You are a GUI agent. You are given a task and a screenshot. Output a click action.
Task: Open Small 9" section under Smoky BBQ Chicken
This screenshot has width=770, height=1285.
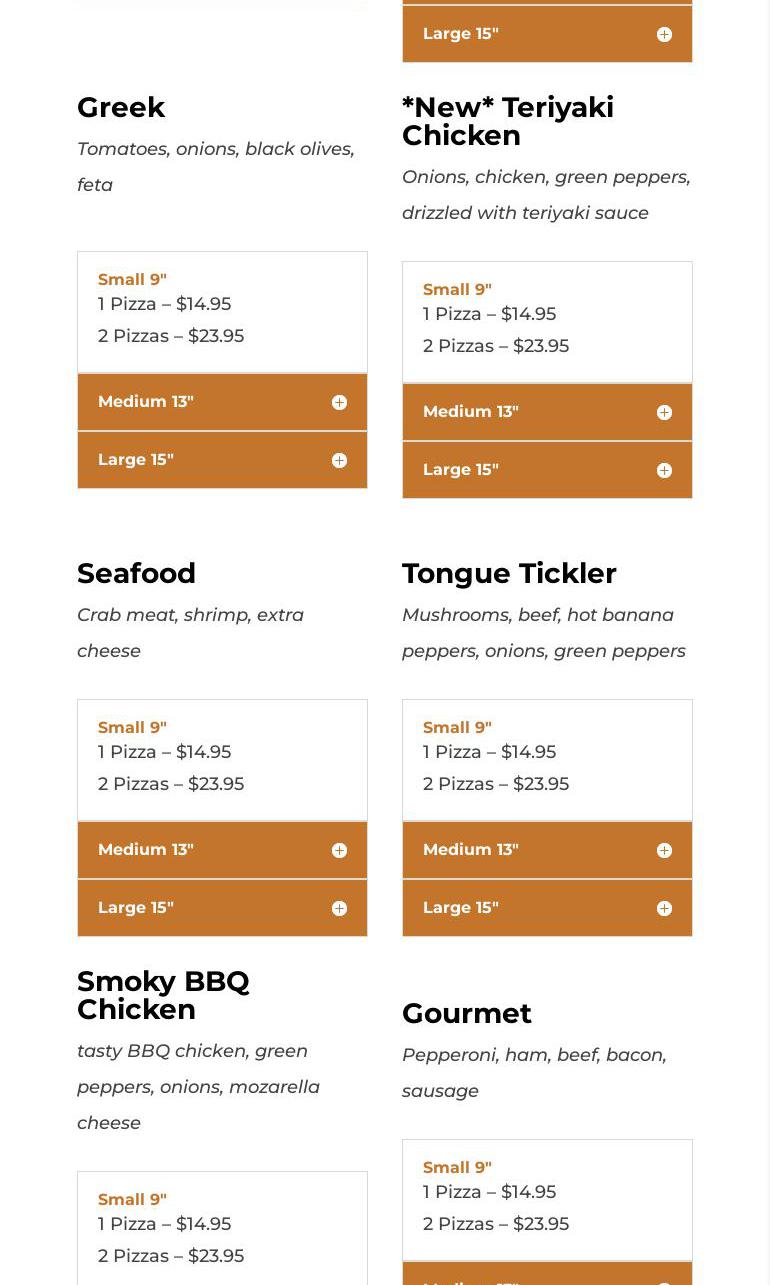(132, 1200)
